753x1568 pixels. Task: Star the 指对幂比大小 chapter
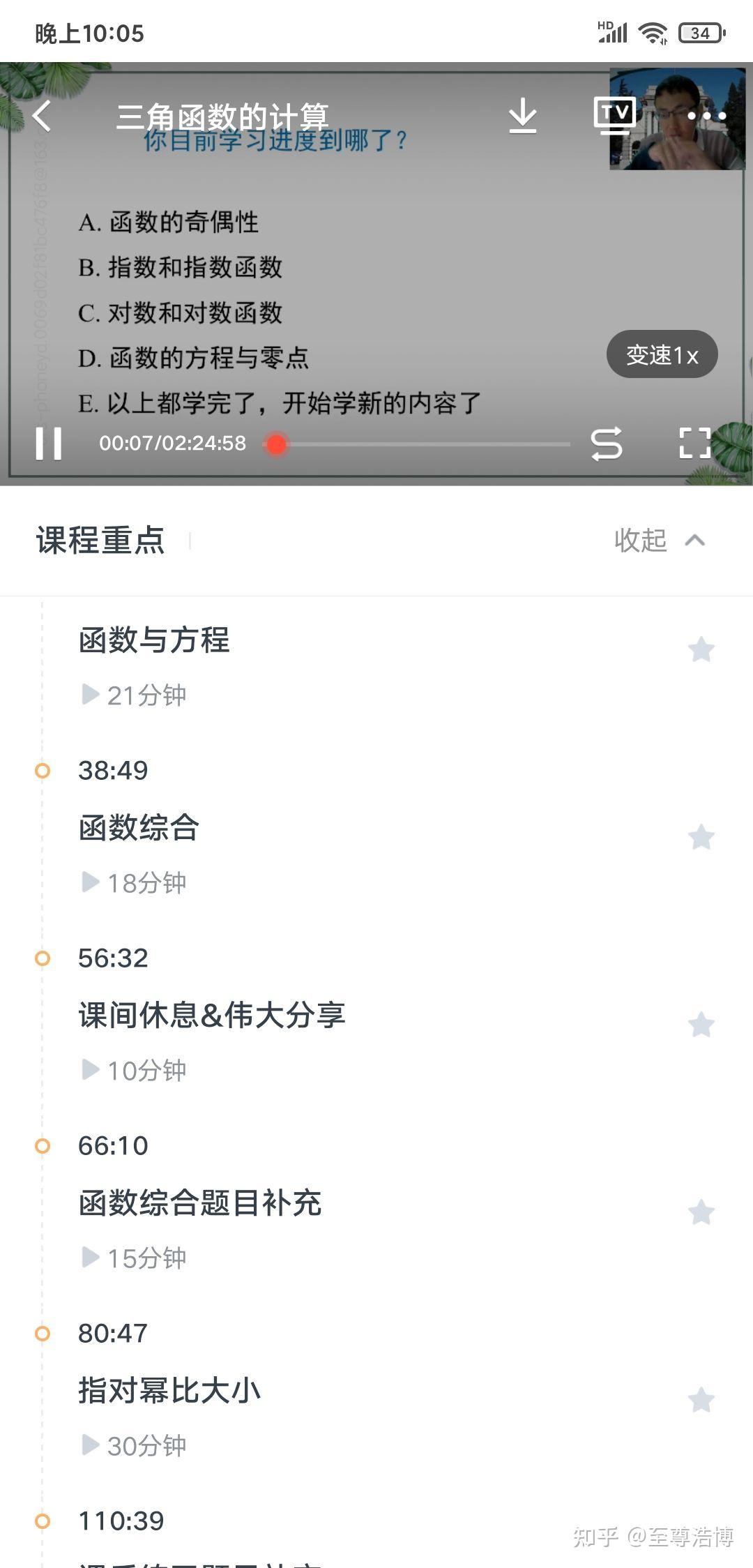tap(701, 1400)
